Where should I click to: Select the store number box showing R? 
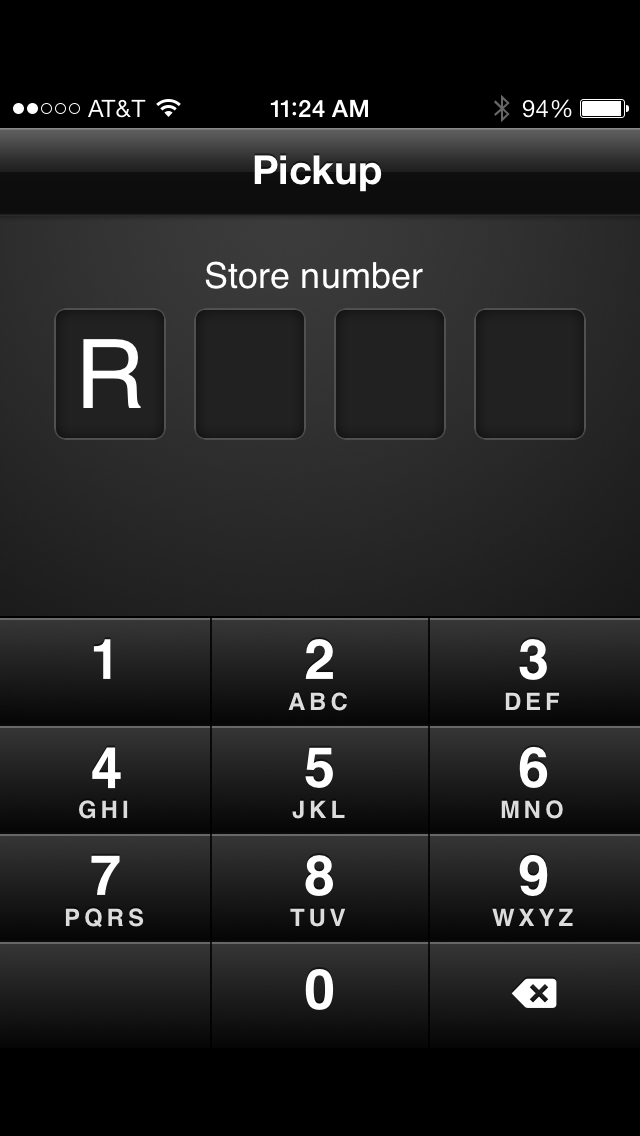pyautogui.click(x=110, y=374)
